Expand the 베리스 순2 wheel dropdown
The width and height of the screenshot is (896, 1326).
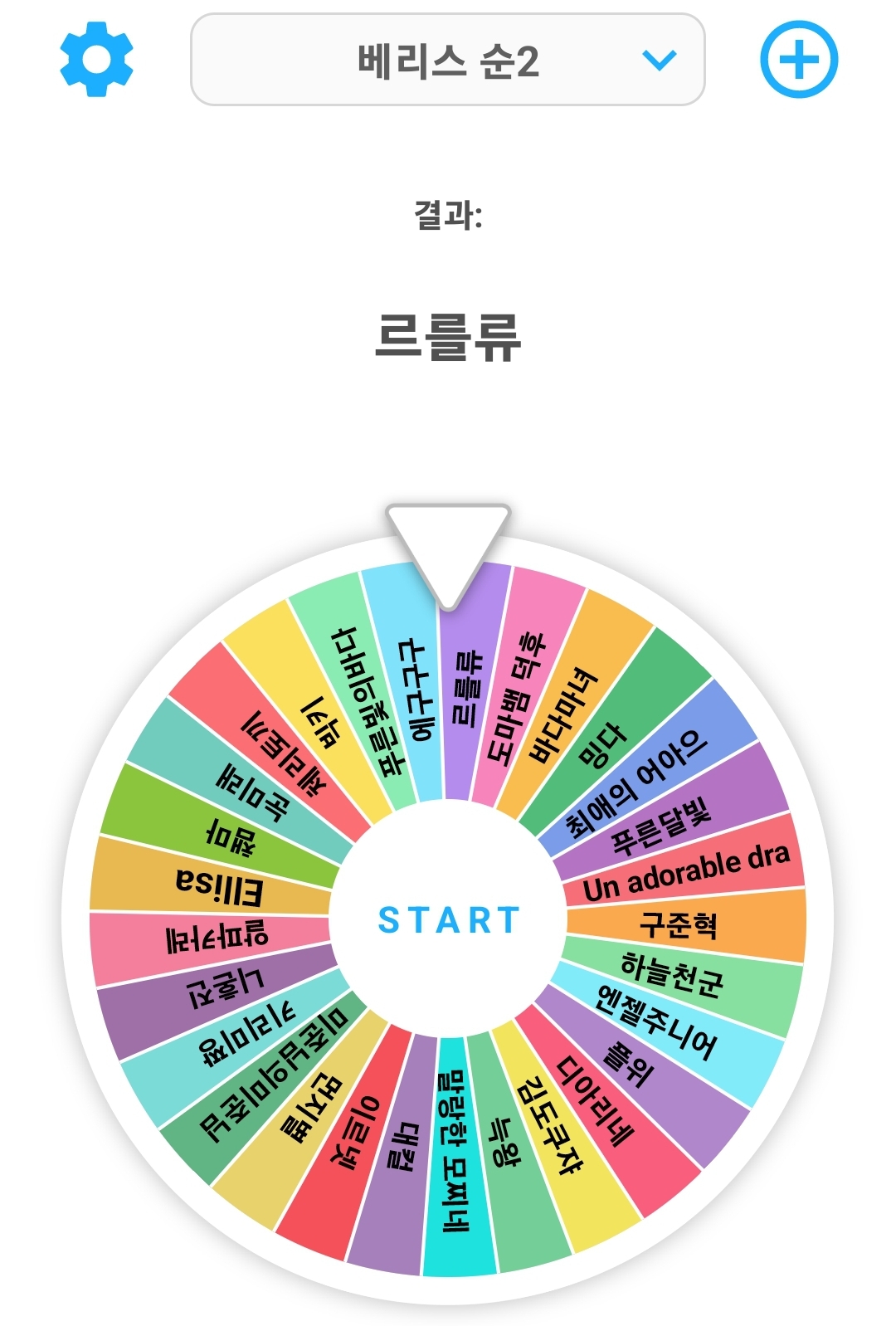pos(447,60)
